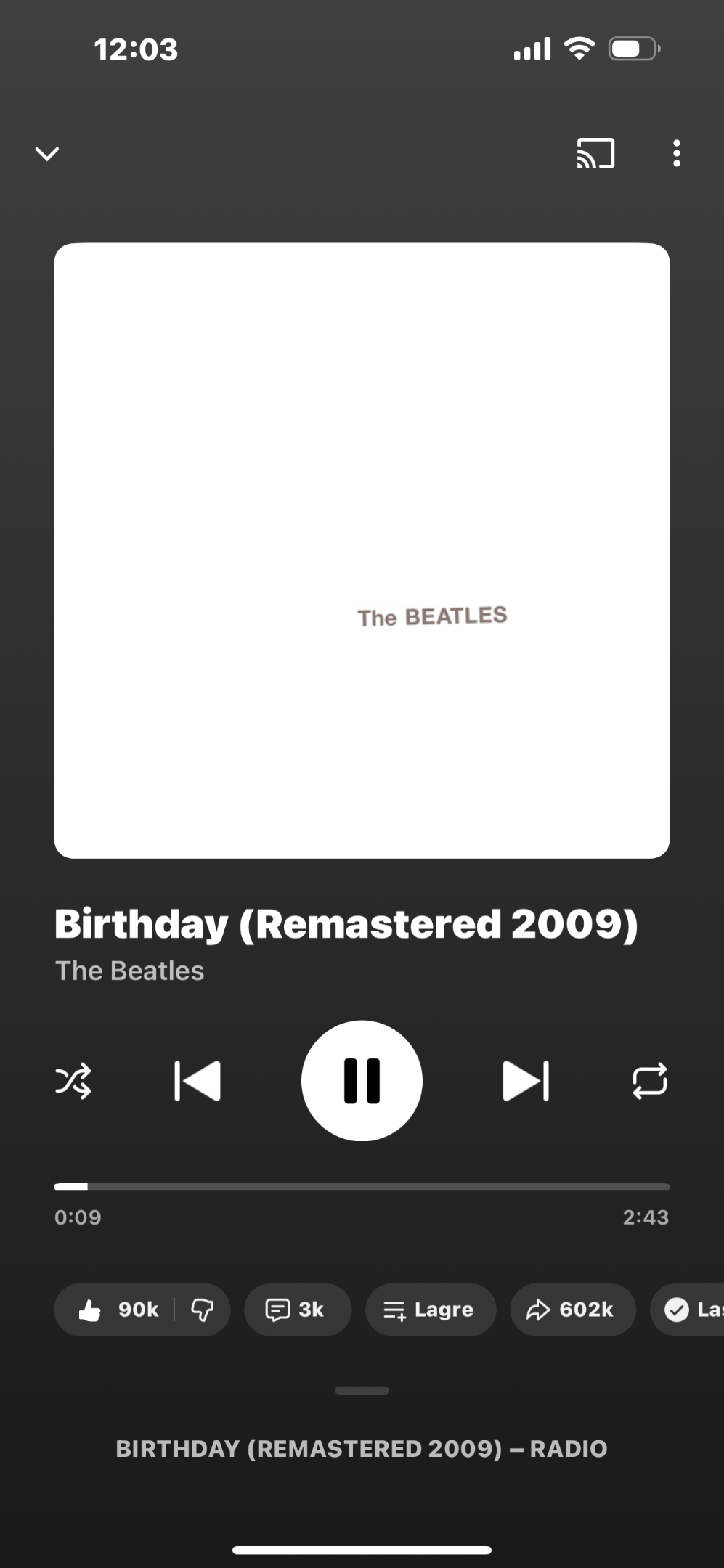This screenshot has height=1568, width=724.
Task: Skip to the next track
Action: pos(526,1081)
